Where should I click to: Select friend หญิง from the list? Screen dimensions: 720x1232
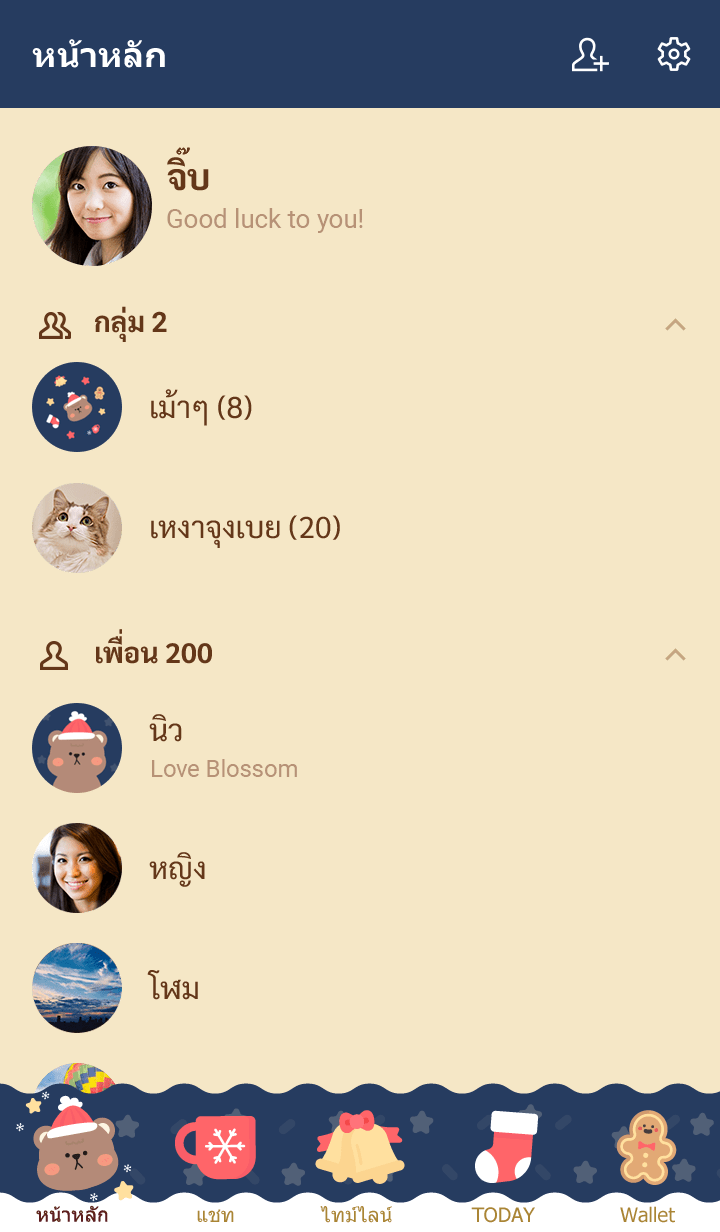point(177,868)
